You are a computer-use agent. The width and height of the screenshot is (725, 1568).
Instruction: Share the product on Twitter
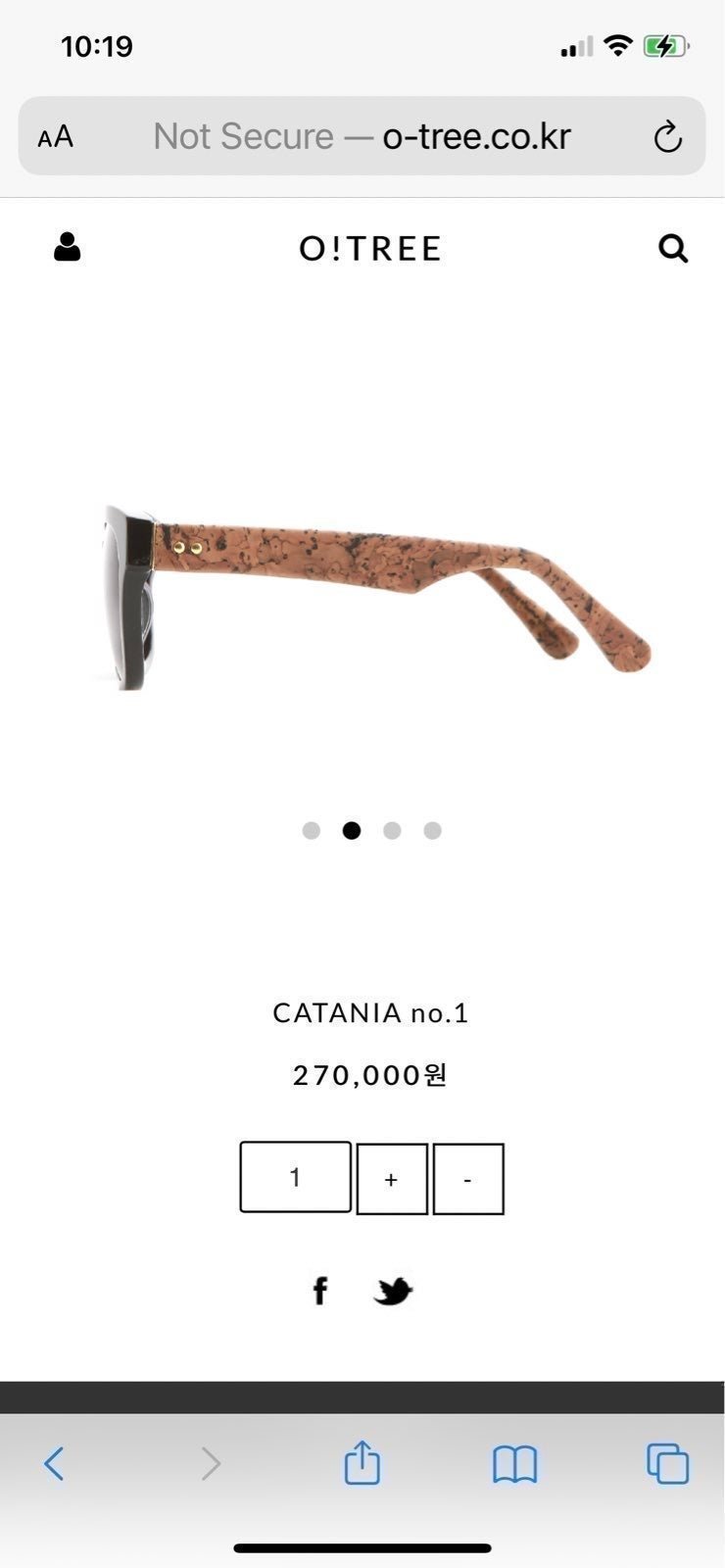(394, 1291)
